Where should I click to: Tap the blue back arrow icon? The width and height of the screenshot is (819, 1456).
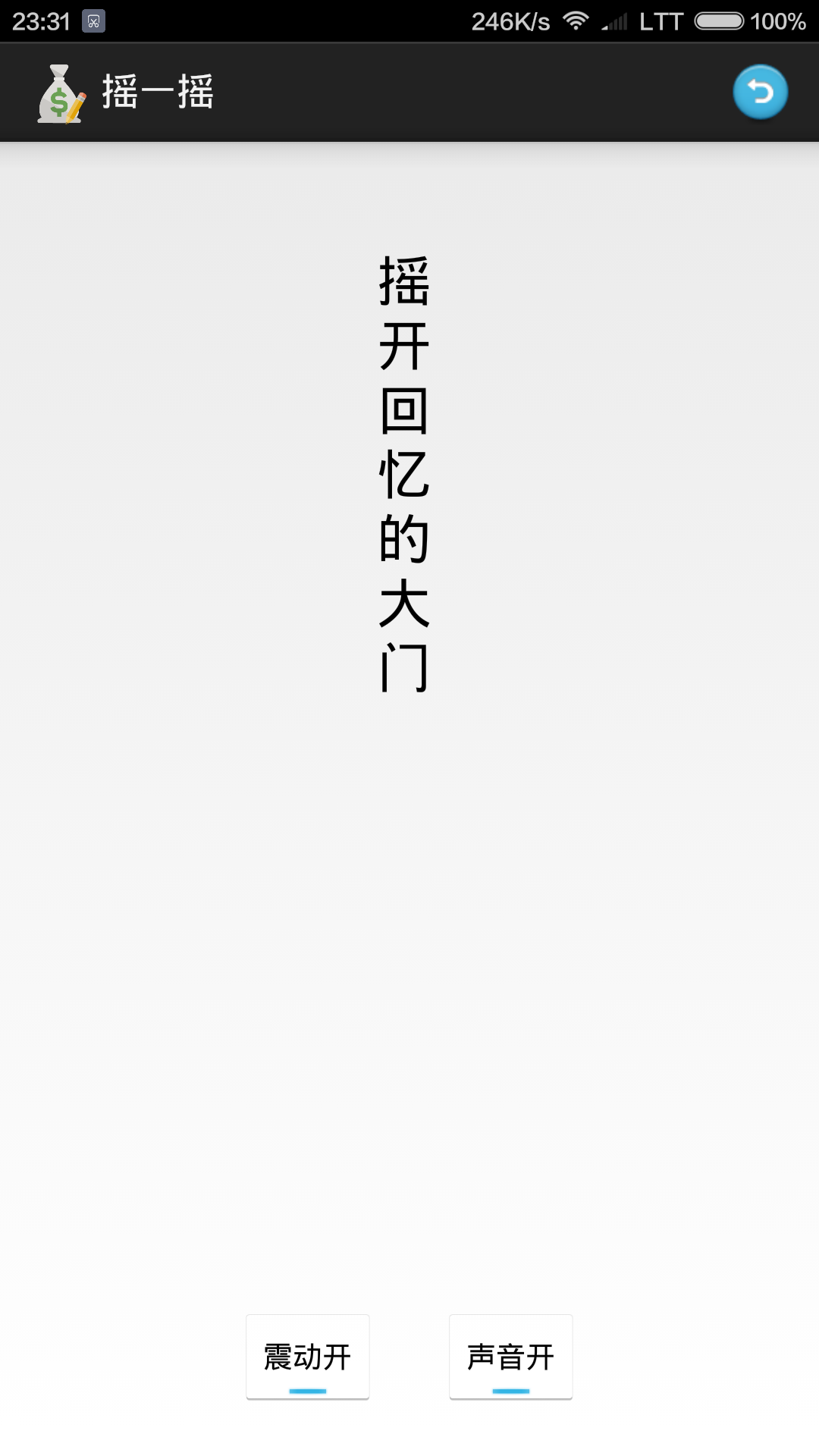click(x=760, y=93)
